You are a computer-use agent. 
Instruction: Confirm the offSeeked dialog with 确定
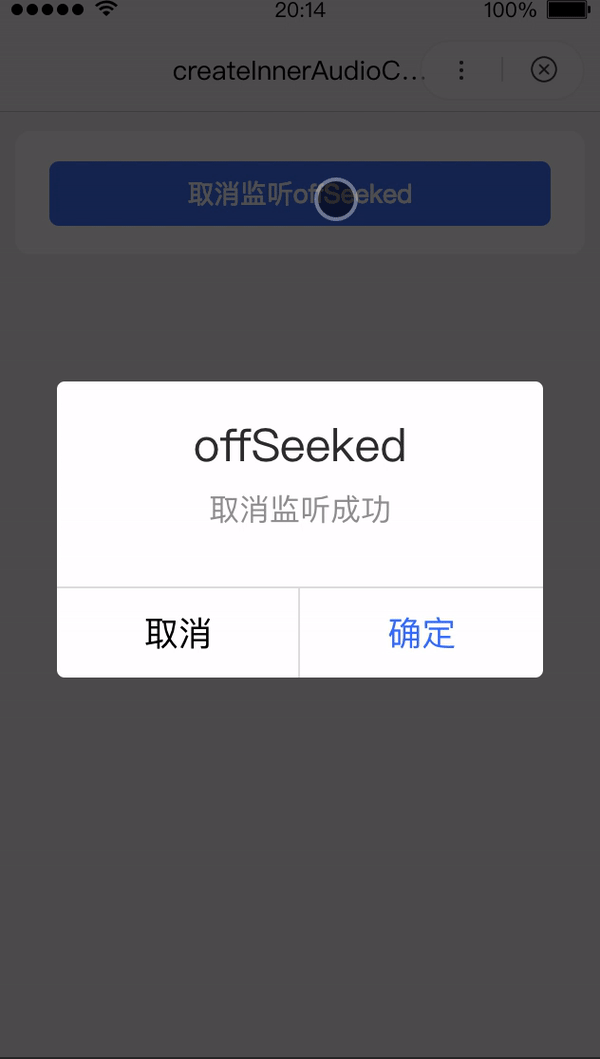tap(421, 633)
